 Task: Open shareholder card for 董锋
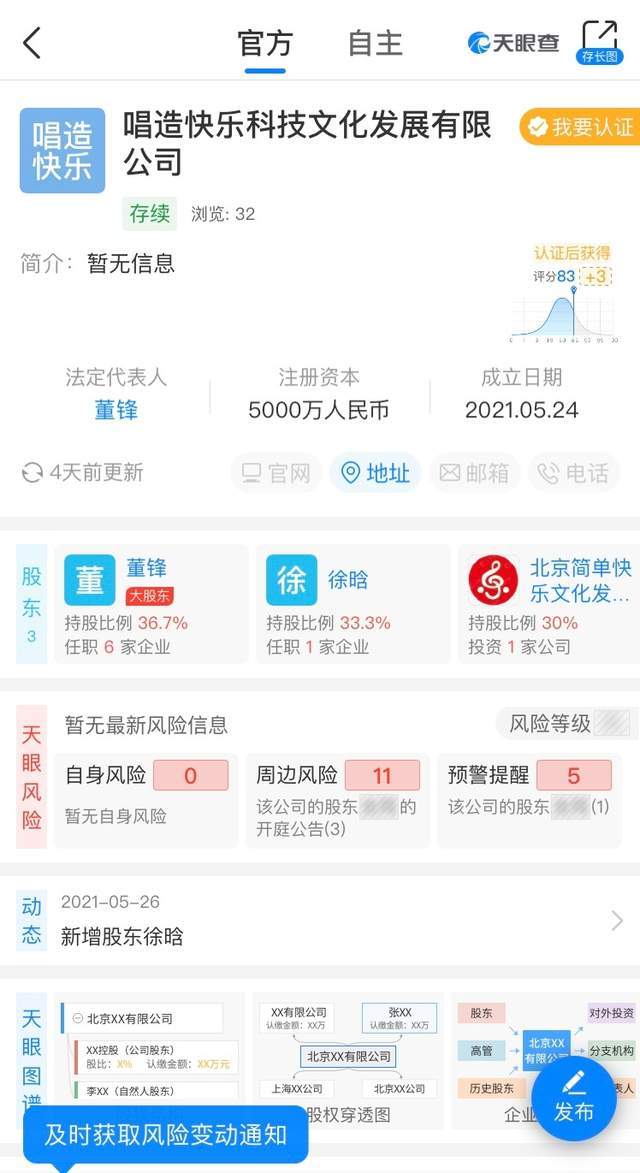[152, 604]
